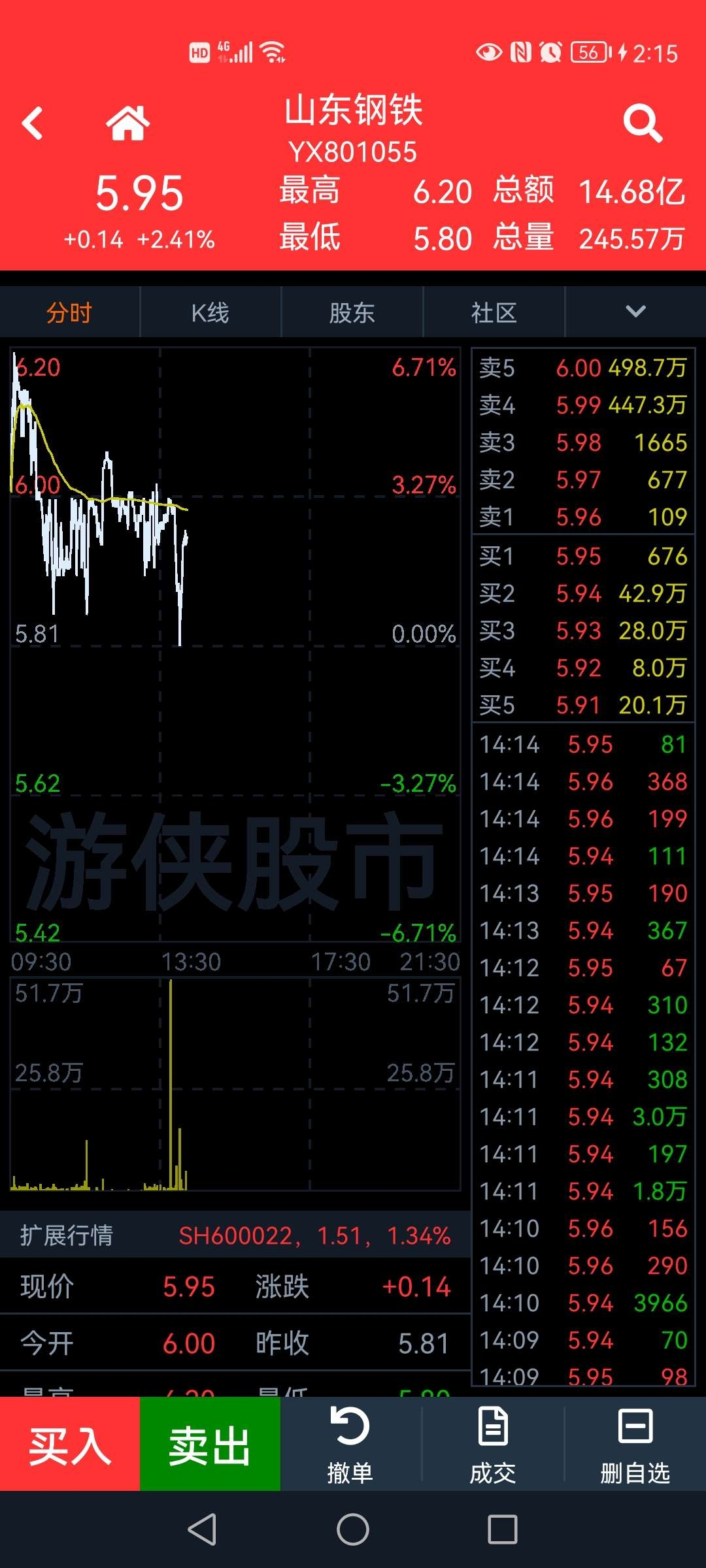
Task: Open 成交 transaction records
Action: [493, 1444]
